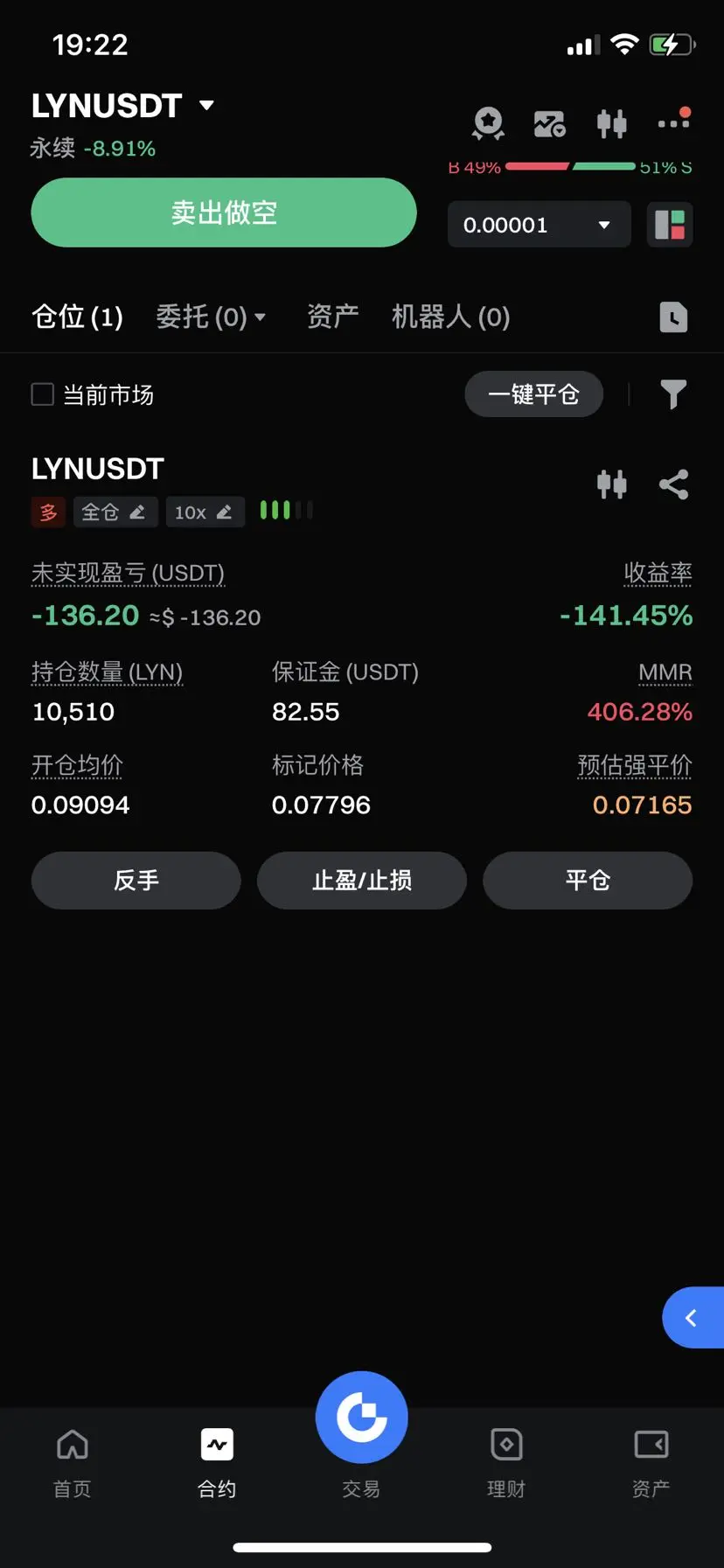Tap the 卖出做空 green button
The height and width of the screenshot is (1568, 724).
224,213
